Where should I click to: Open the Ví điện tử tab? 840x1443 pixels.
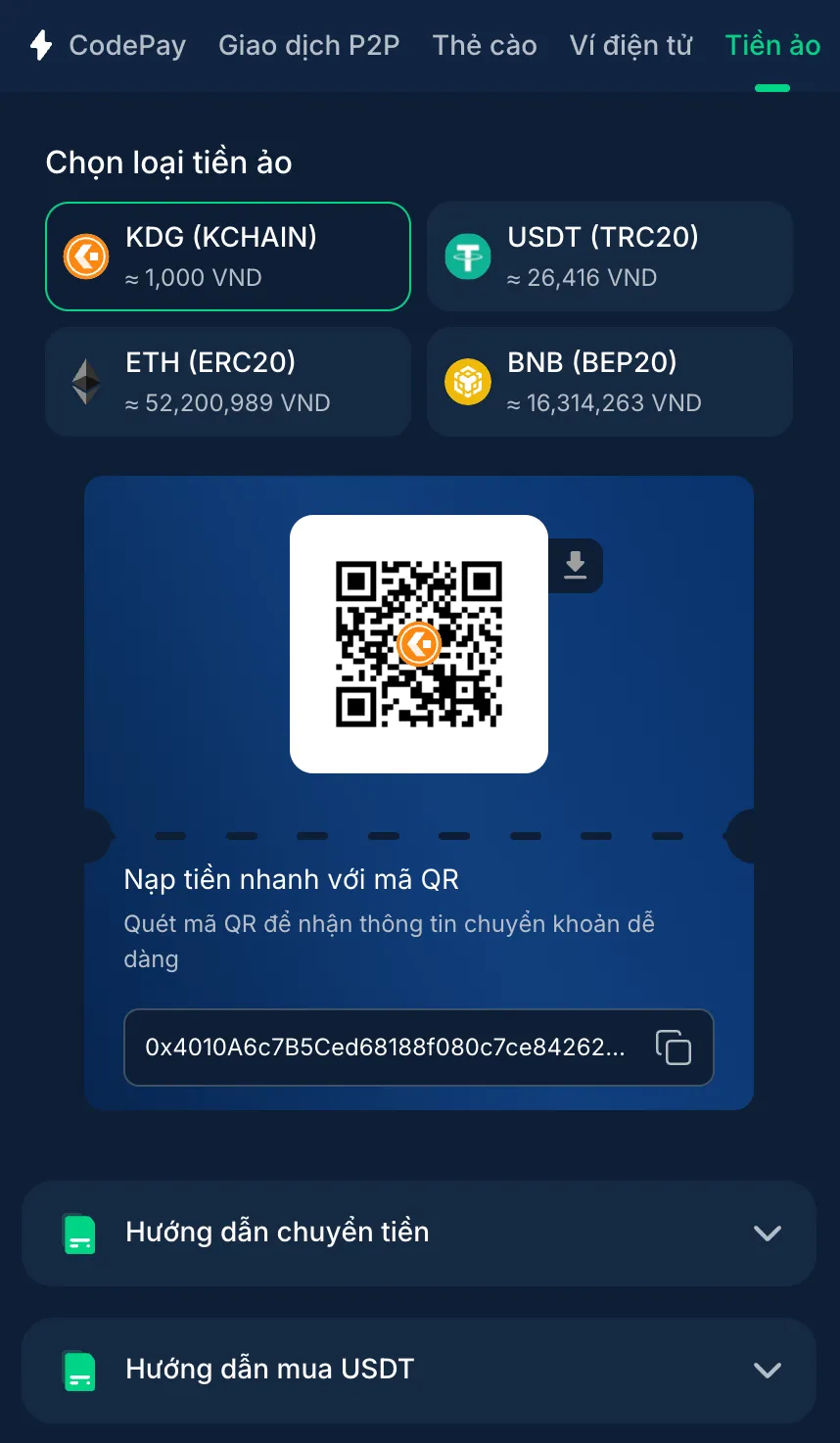pos(630,45)
